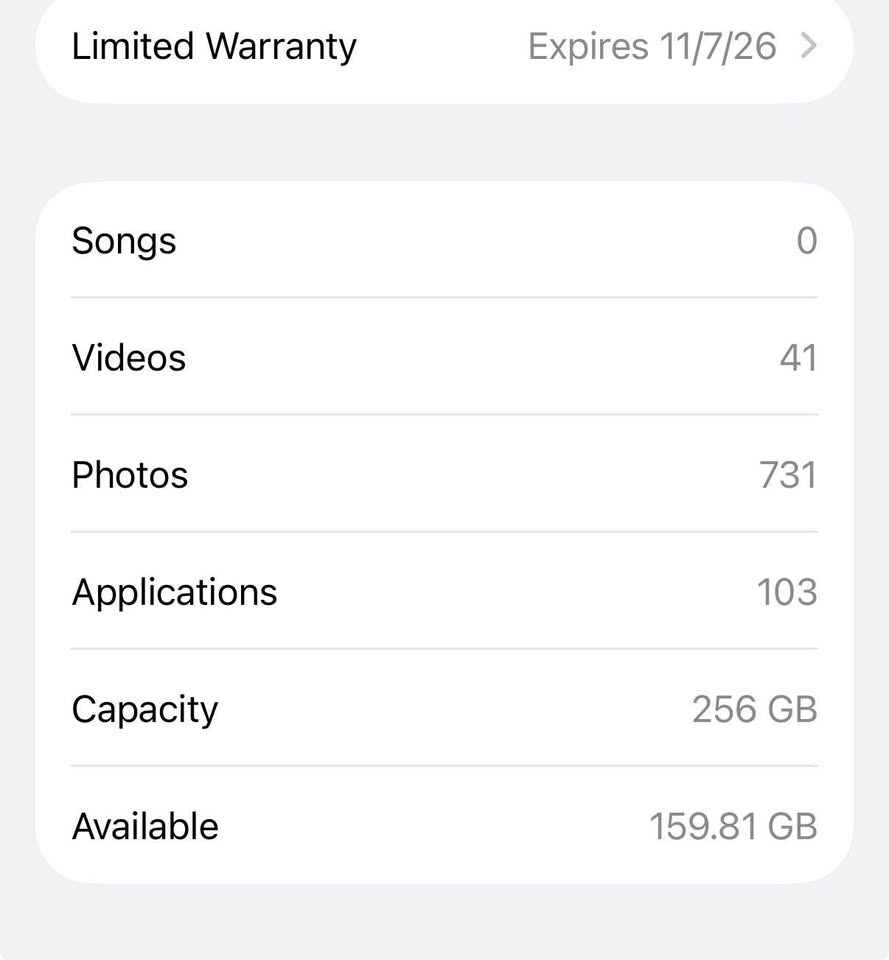Image resolution: width=889 pixels, height=960 pixels.
Task: Open the Limited Warranty details
Action: click(444, 47)
